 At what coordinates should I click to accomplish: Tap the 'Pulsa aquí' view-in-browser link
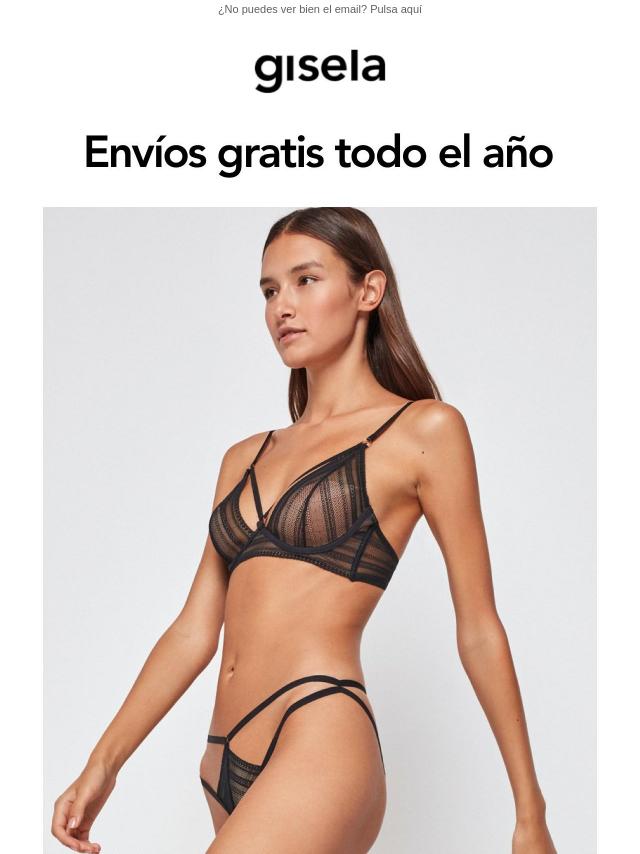tap(395, 10)
